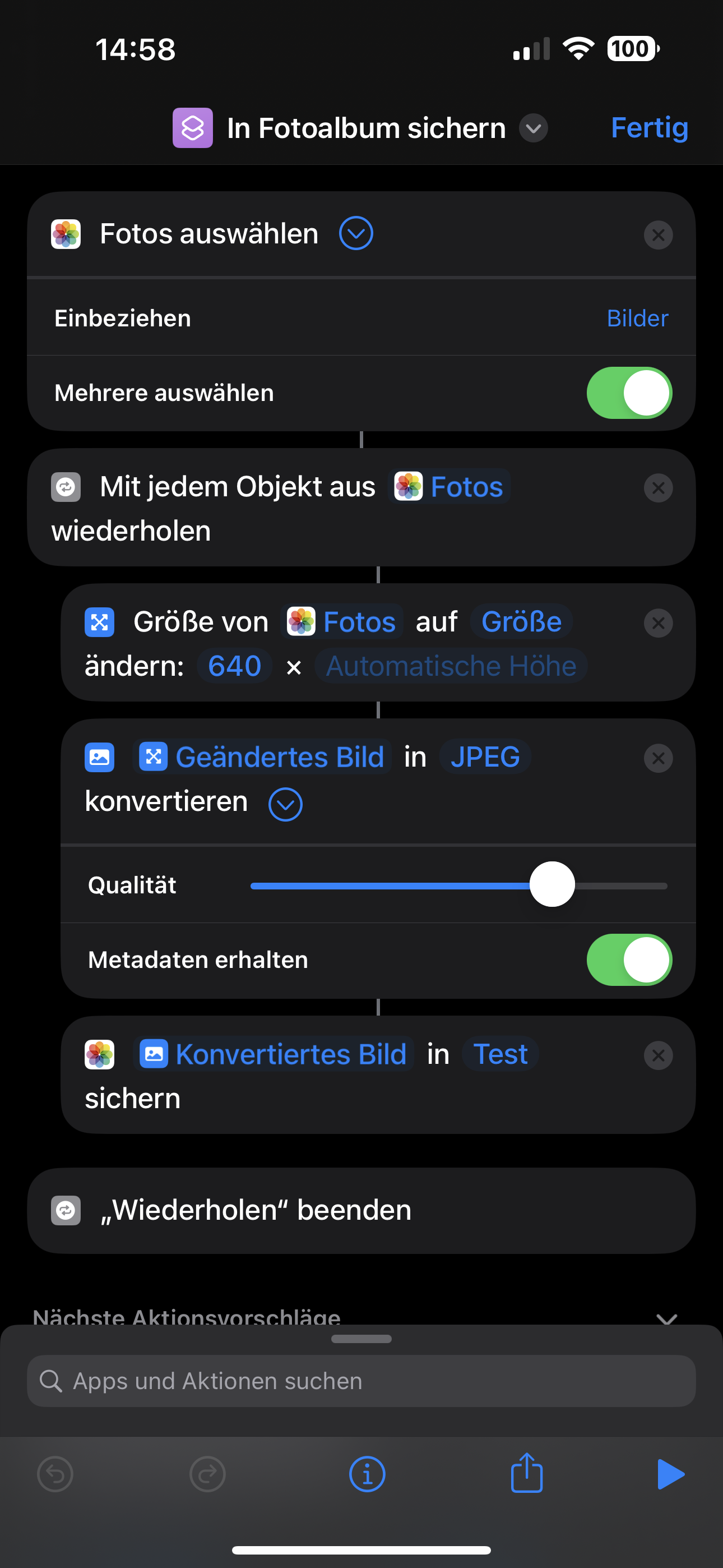
Task: Remove the Konvertiertes Bild sichern action
Action: pos(658,1055)
